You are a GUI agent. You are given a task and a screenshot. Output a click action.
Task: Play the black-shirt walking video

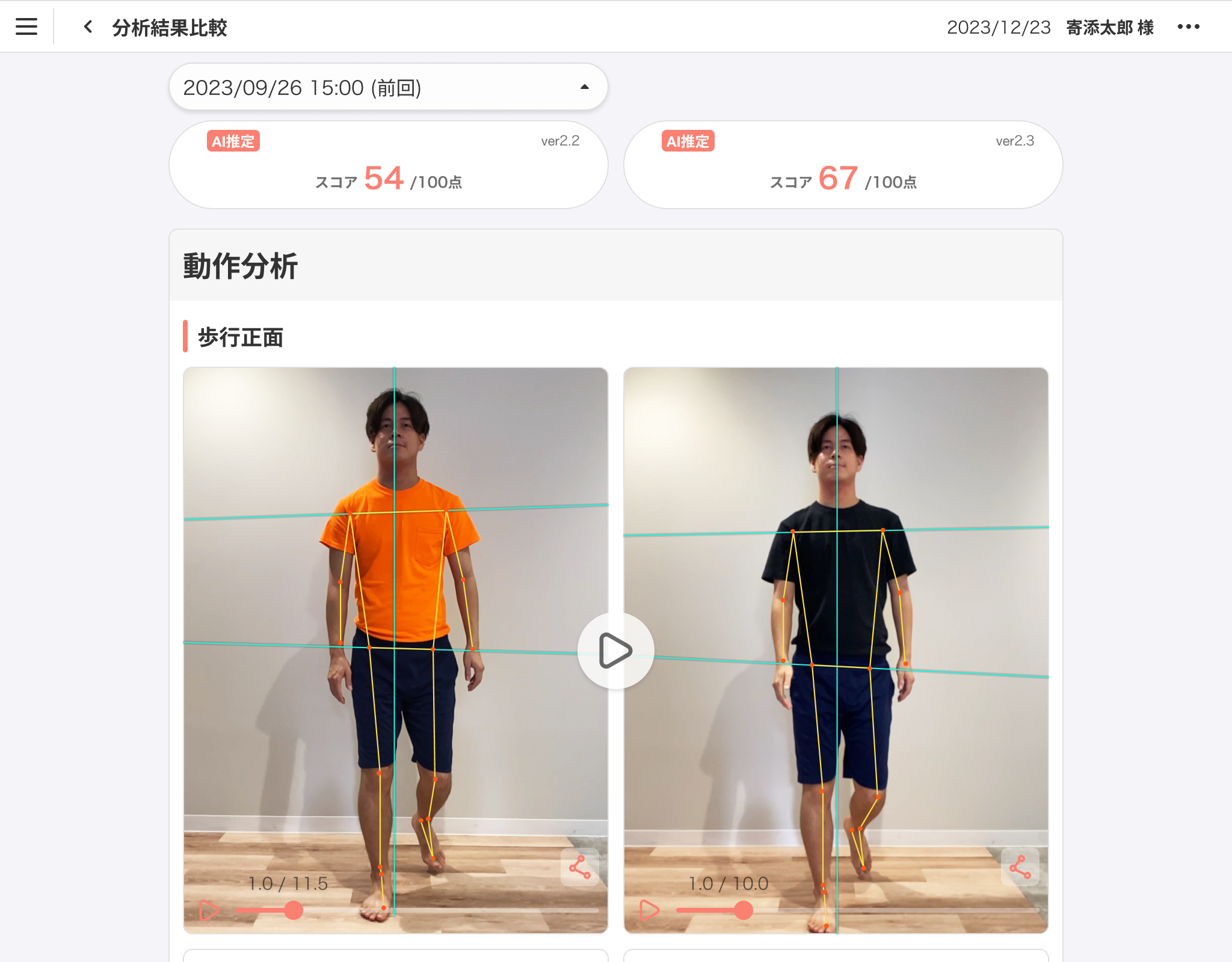pos(649,910)
